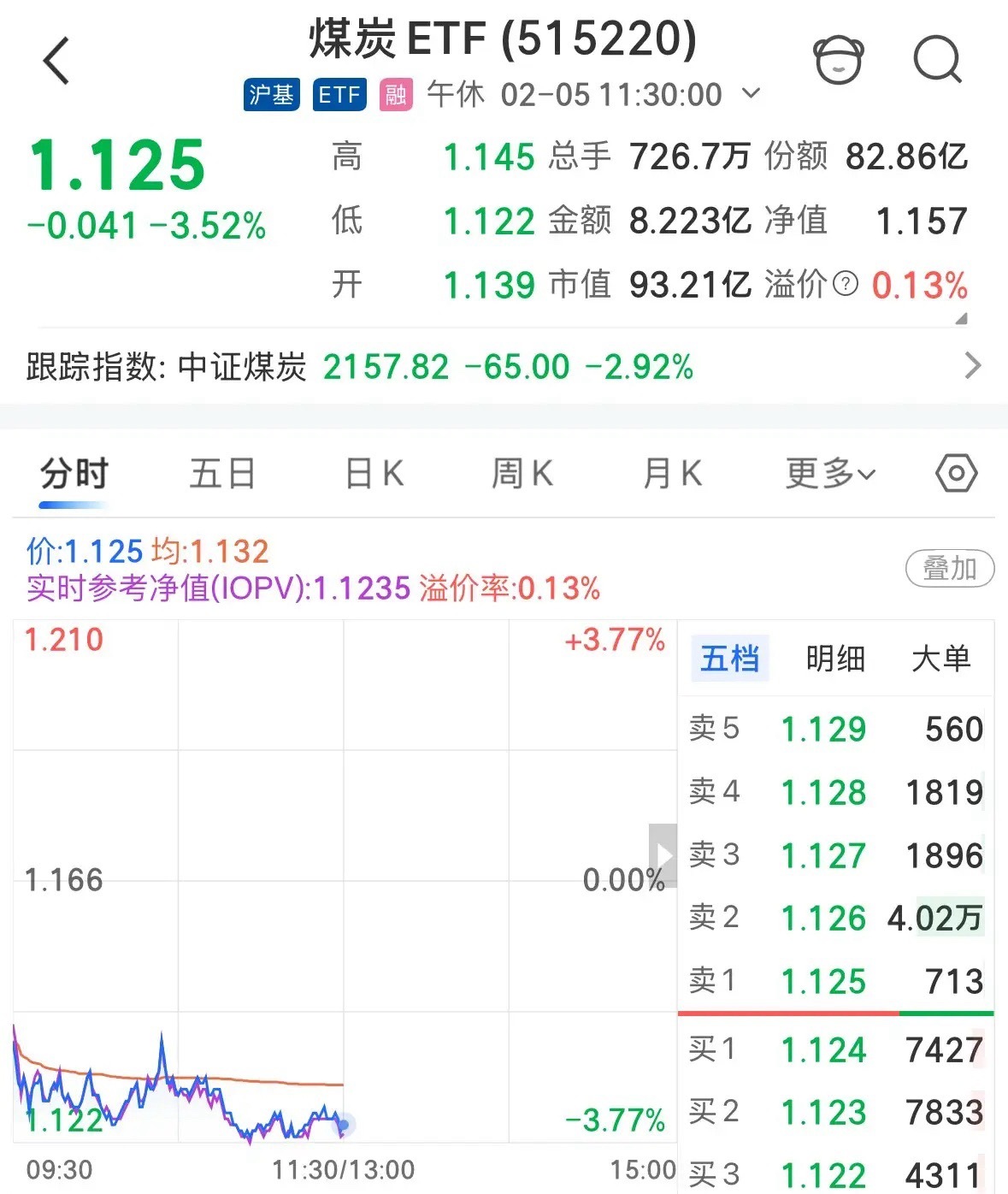Click the 沪基 tag badge
This screenshot has height=1194, width=1008.
pyautogui.click(x=271, y=95)
